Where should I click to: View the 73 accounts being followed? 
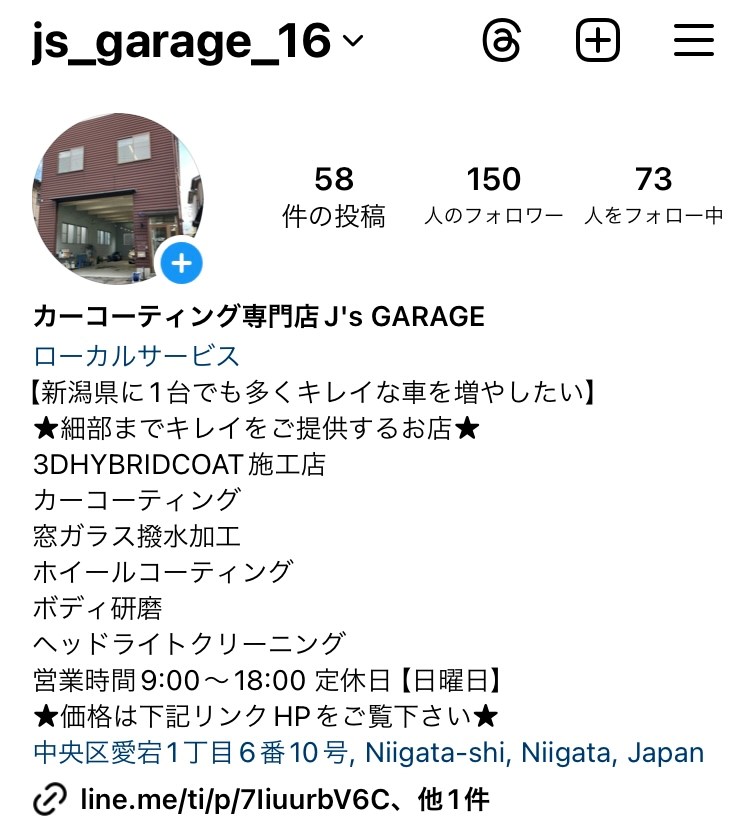tap(655, 195)
